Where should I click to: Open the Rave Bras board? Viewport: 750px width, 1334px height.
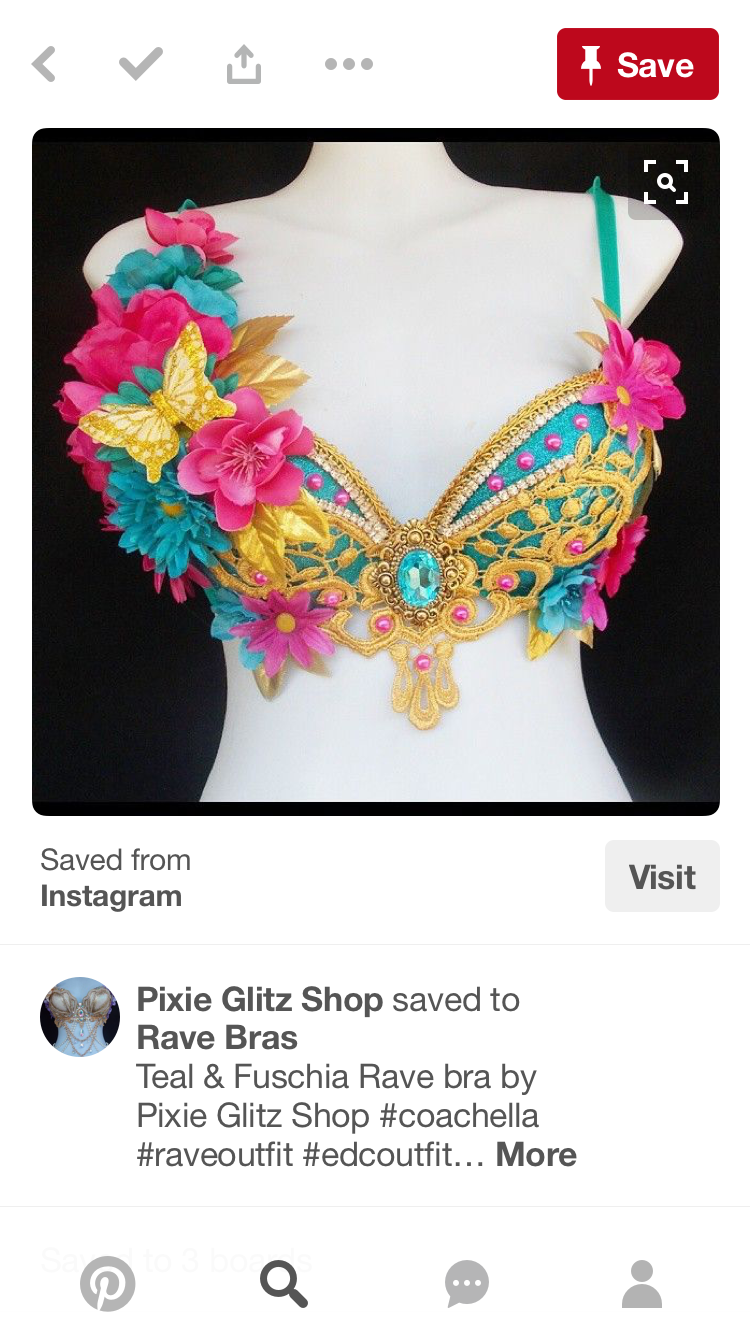217,1037
